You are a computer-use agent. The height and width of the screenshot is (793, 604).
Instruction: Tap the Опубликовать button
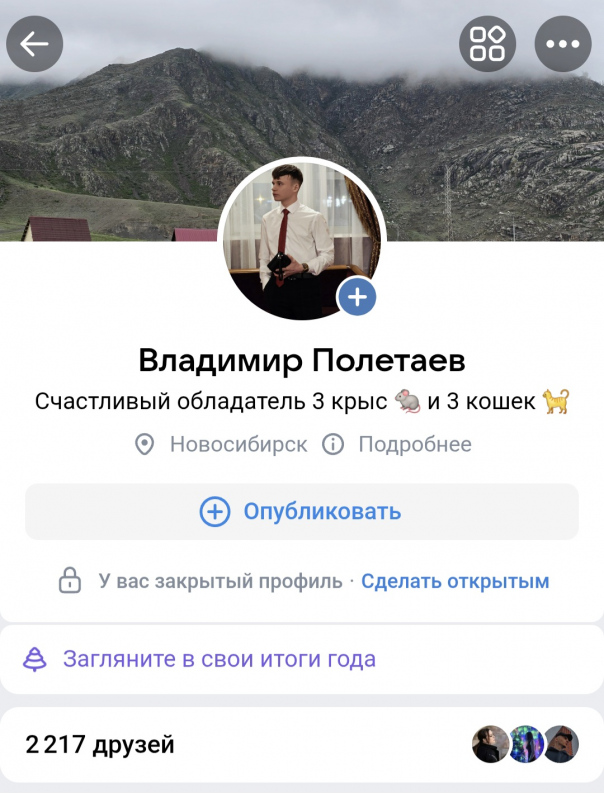[302, 512]
